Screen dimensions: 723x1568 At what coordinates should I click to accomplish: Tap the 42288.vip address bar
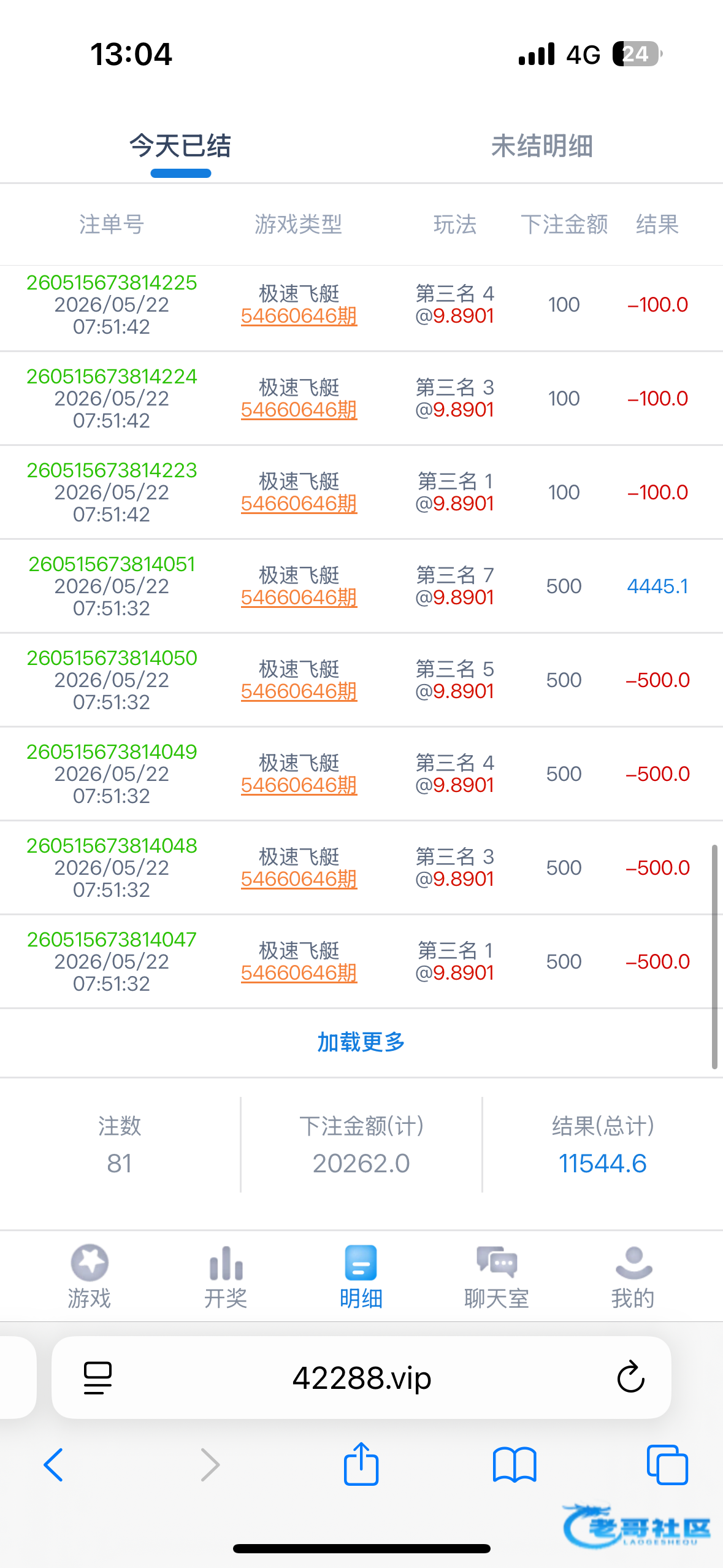[361, 1377]
